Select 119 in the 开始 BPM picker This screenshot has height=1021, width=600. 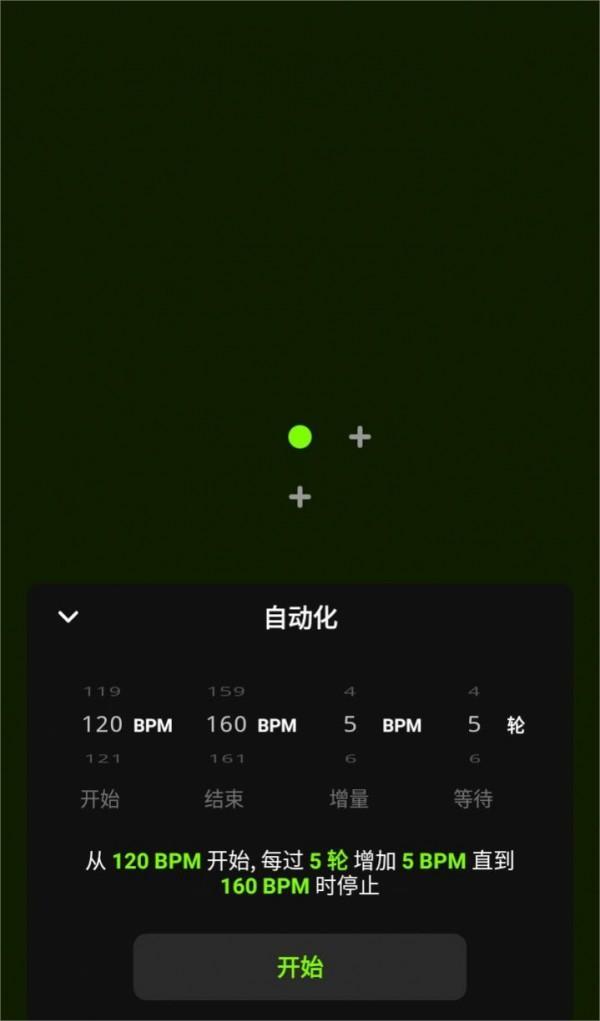(102, 691)
